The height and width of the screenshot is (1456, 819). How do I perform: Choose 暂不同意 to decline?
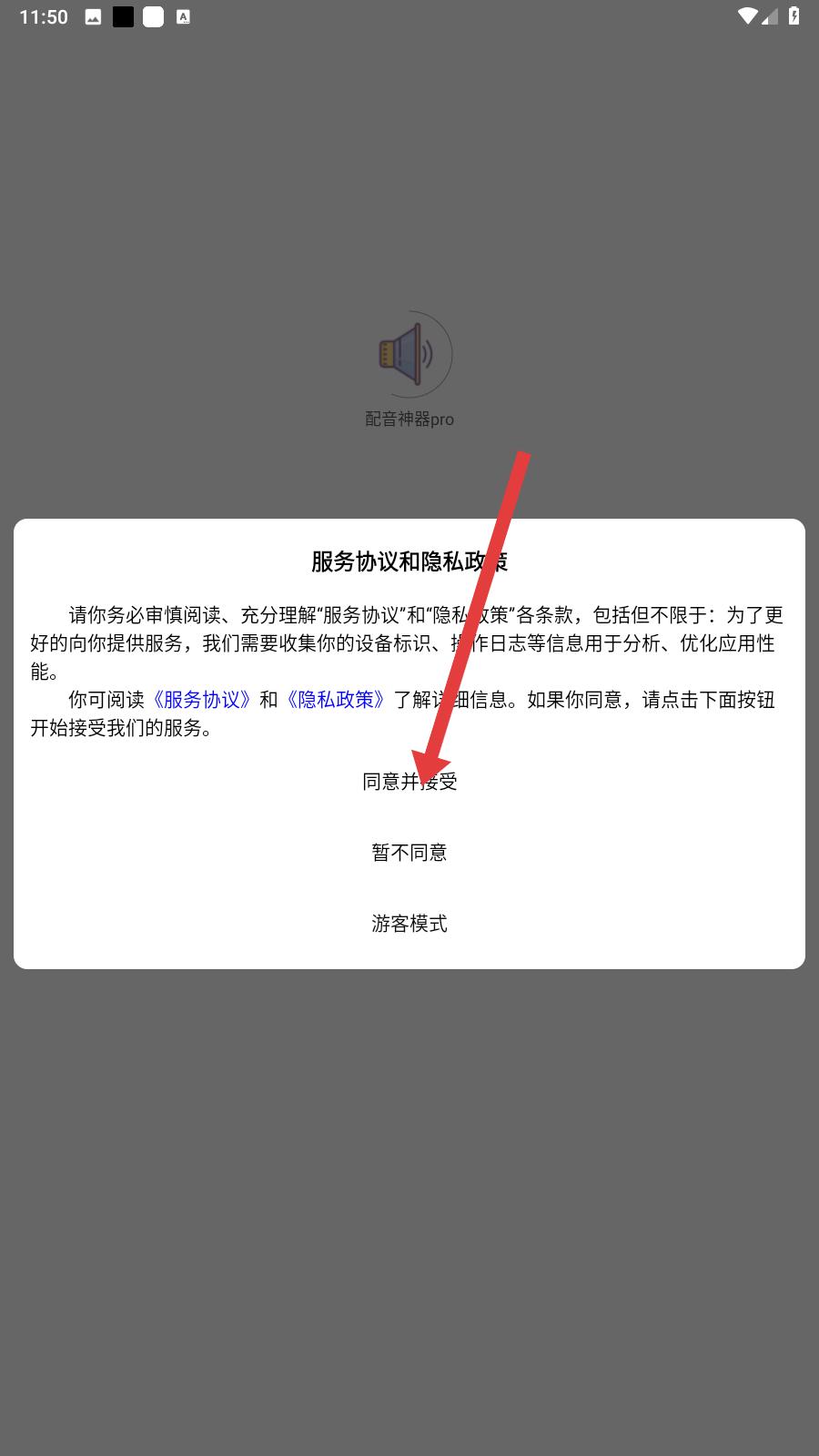pos(409,853)
